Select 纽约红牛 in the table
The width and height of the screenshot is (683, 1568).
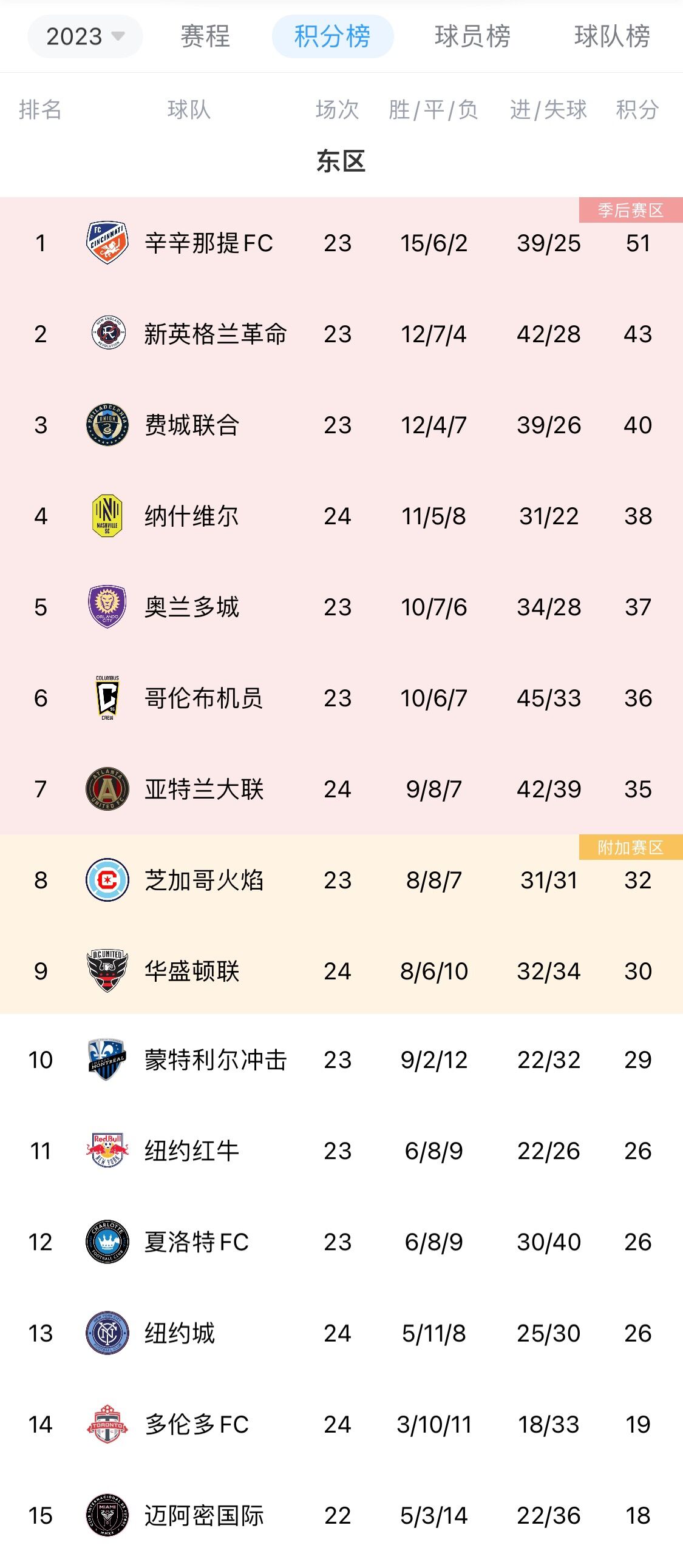pyautogui.click(x=192, y=1151)
